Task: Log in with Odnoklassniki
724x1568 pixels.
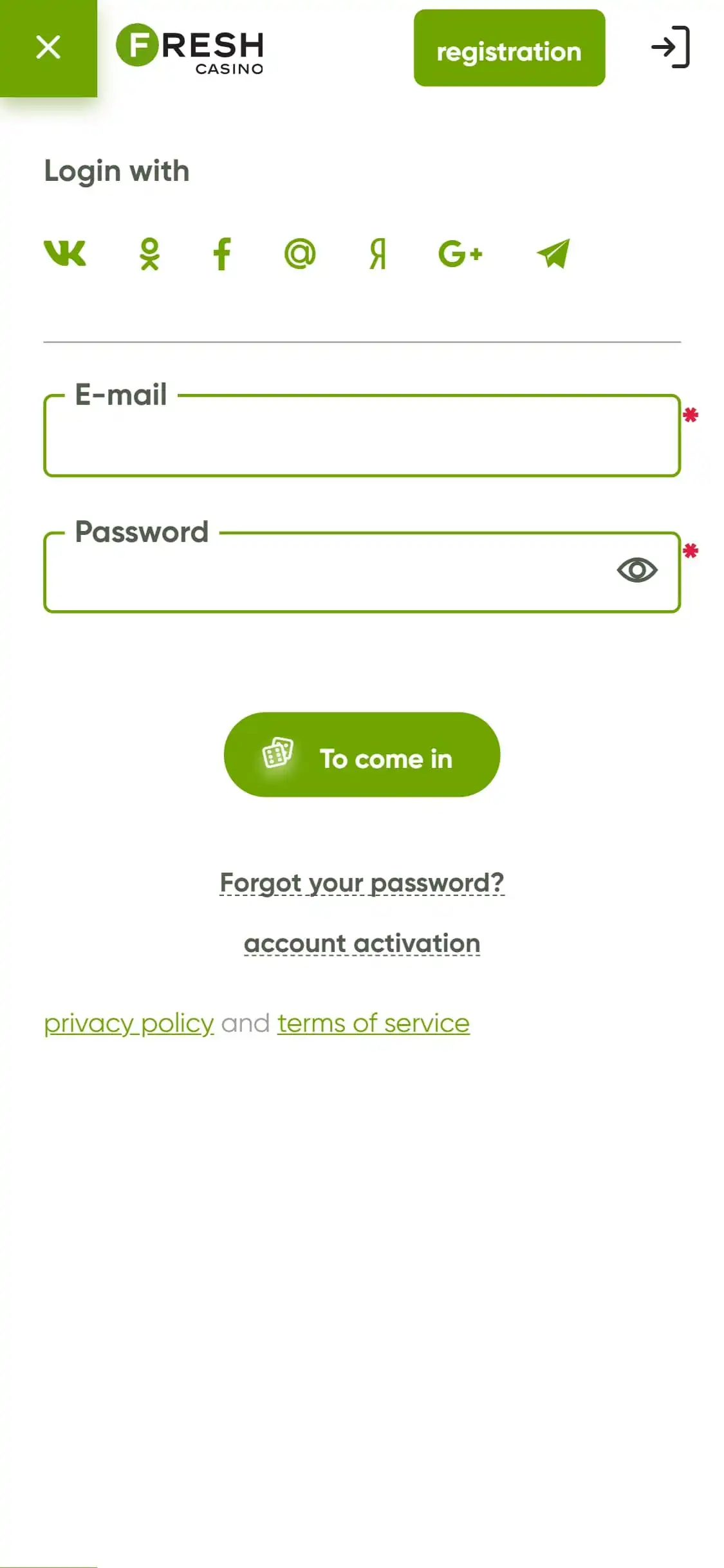Action: click(149, 254)
